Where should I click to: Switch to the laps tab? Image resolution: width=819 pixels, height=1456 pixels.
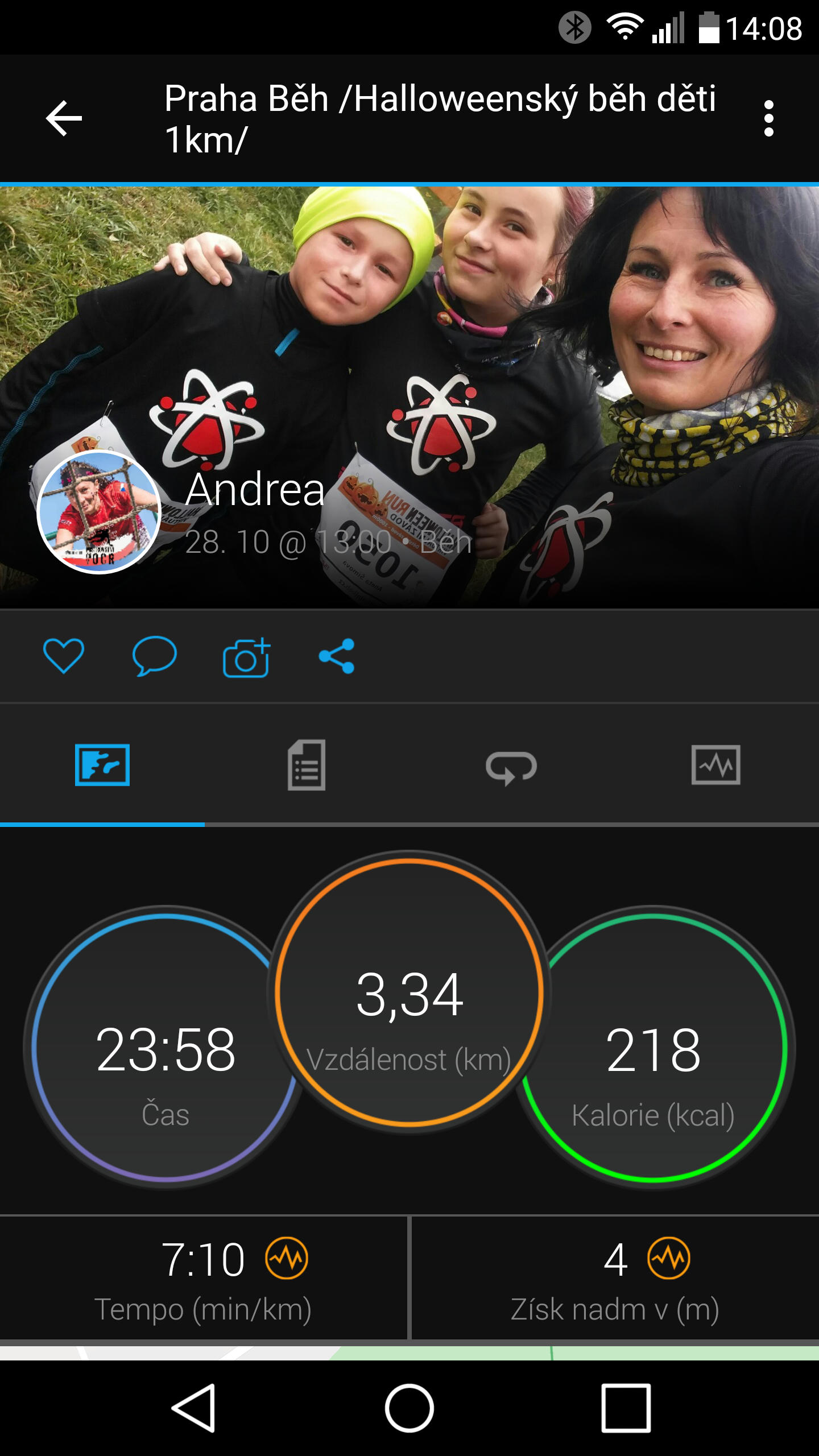[x=511, y=767]
